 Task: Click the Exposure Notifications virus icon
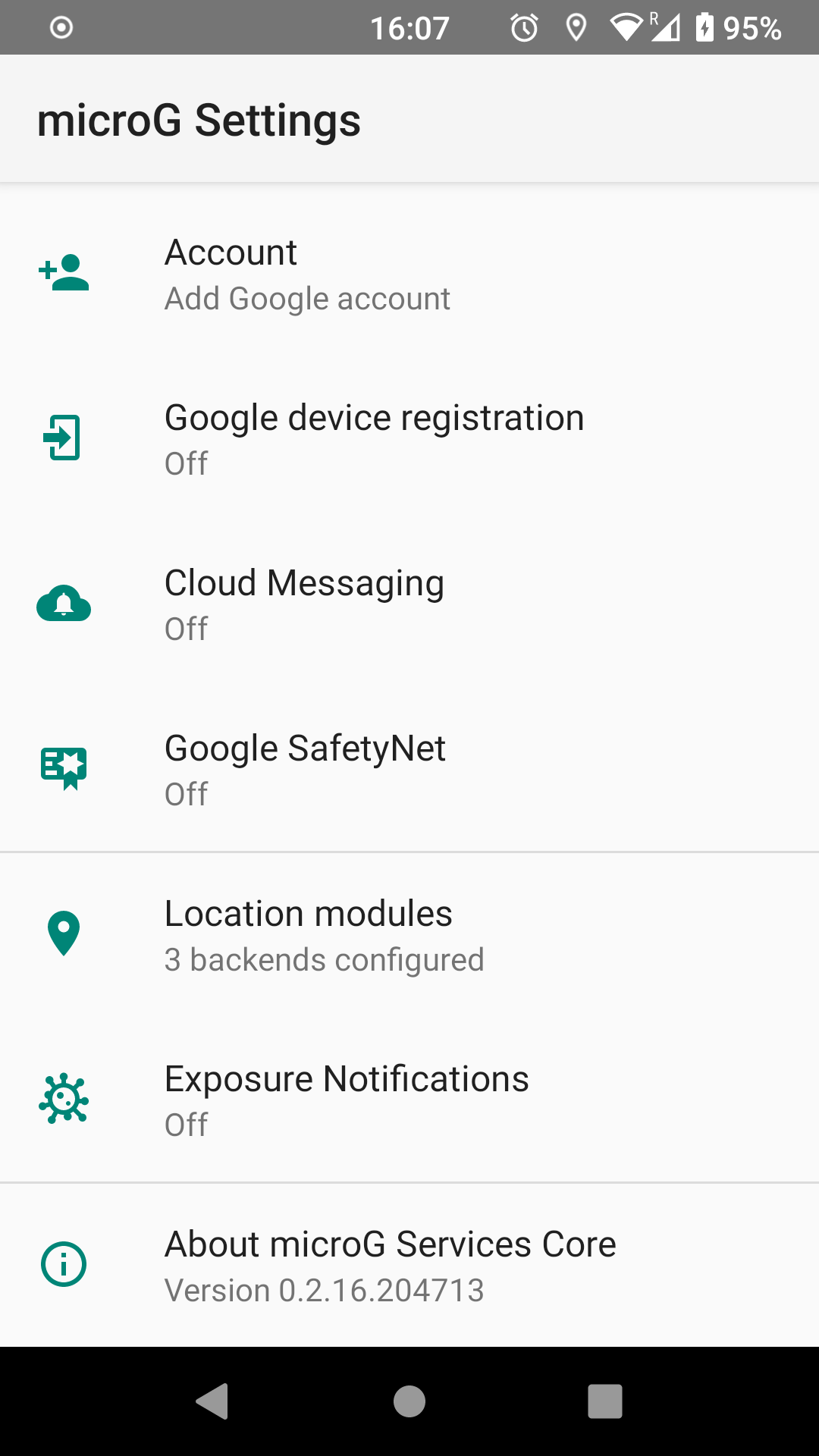[x=64, y=1099]
